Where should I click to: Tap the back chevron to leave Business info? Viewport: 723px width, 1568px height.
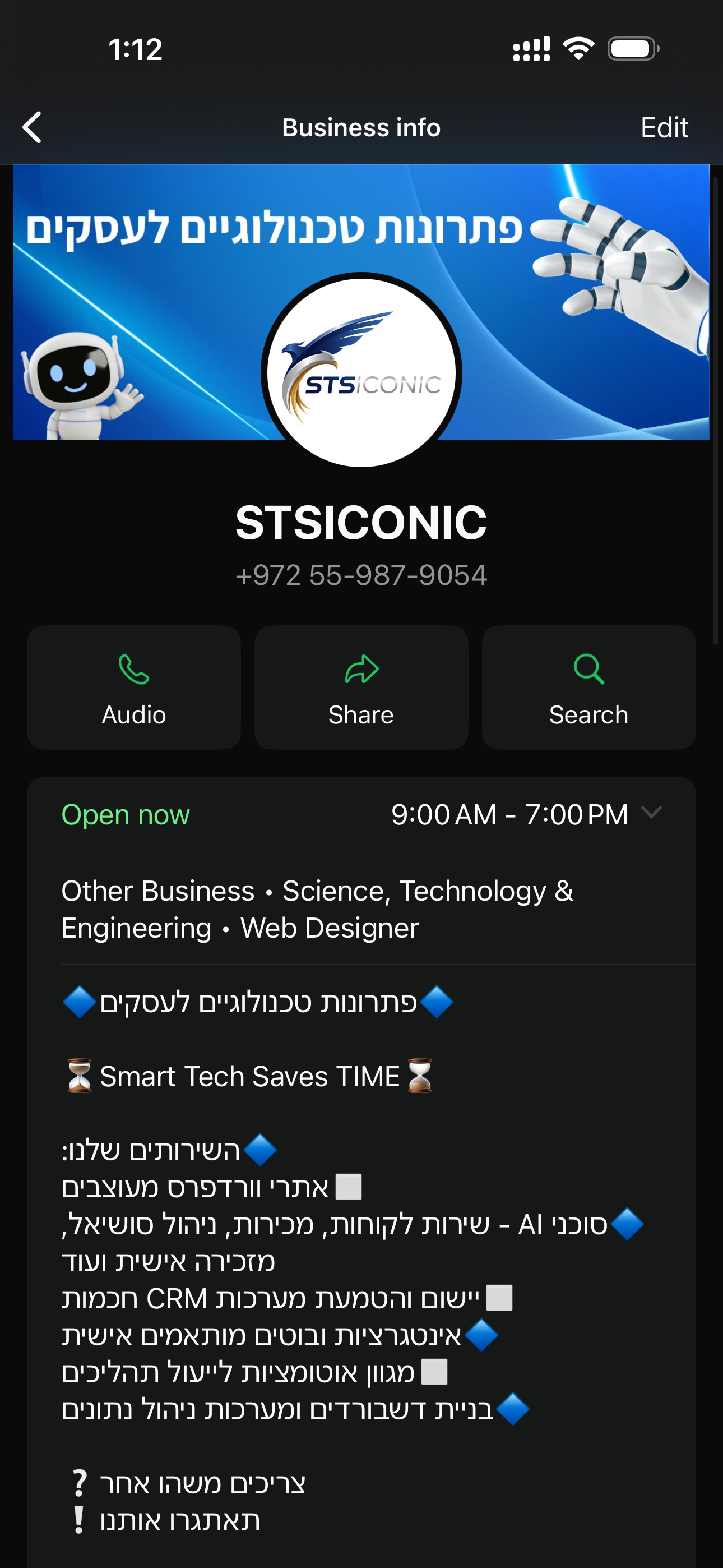(x=33, y=127)
